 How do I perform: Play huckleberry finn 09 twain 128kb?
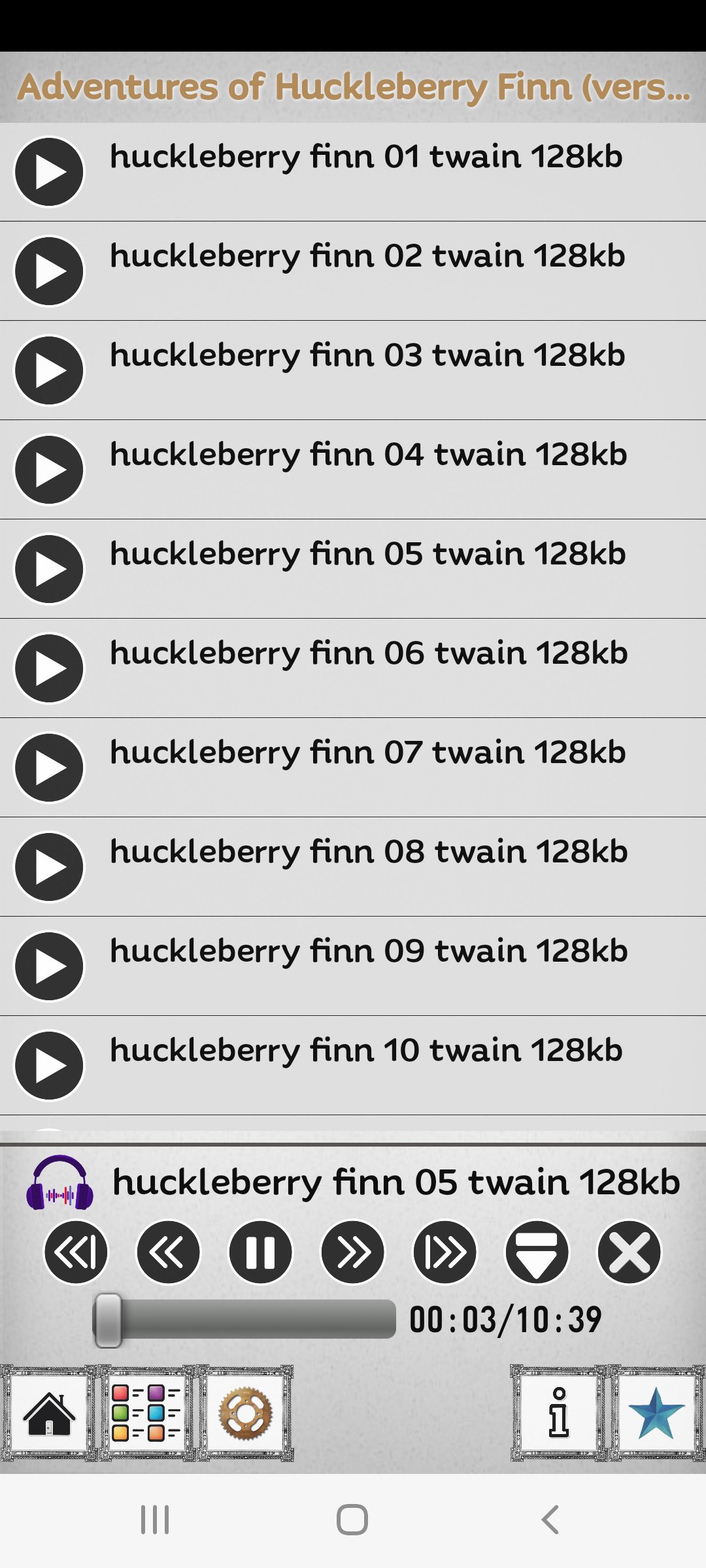[x=49, y=966]
